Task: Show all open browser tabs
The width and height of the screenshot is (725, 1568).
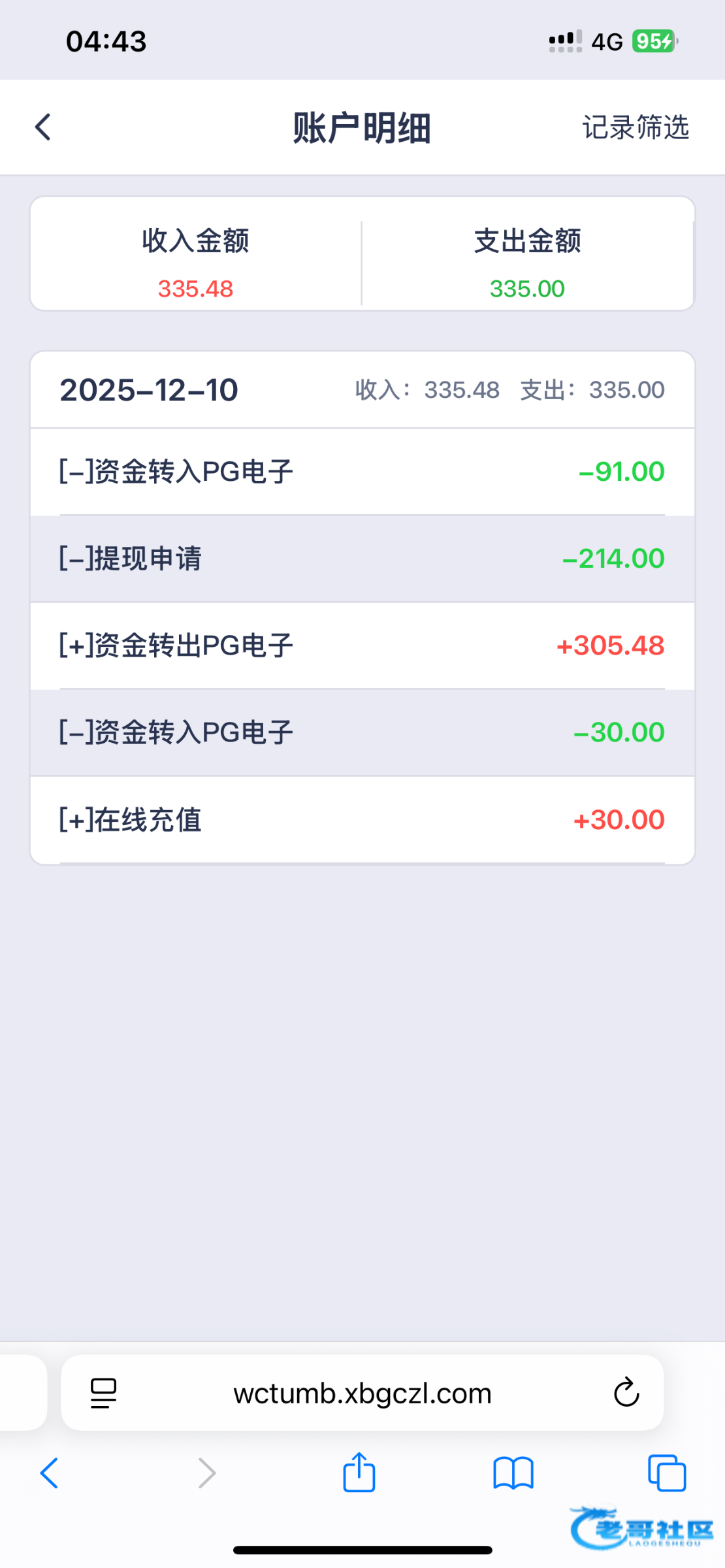Action: pyautogui.click(x=666, y=1473)
